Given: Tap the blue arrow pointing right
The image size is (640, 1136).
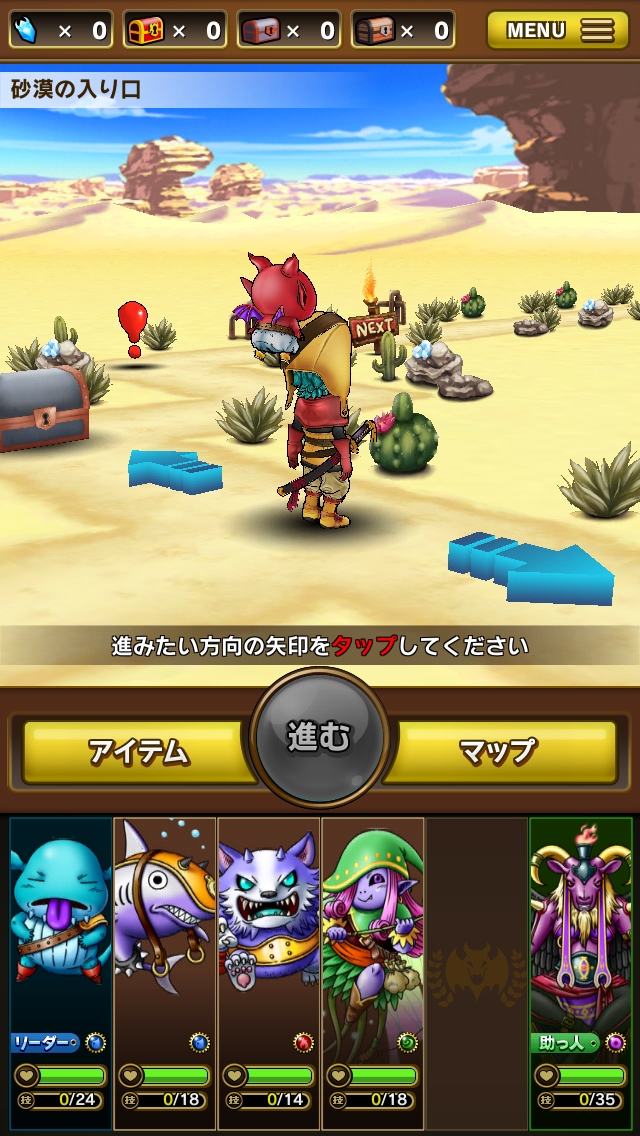Looking at the screenshot, I should coord(532,568).
